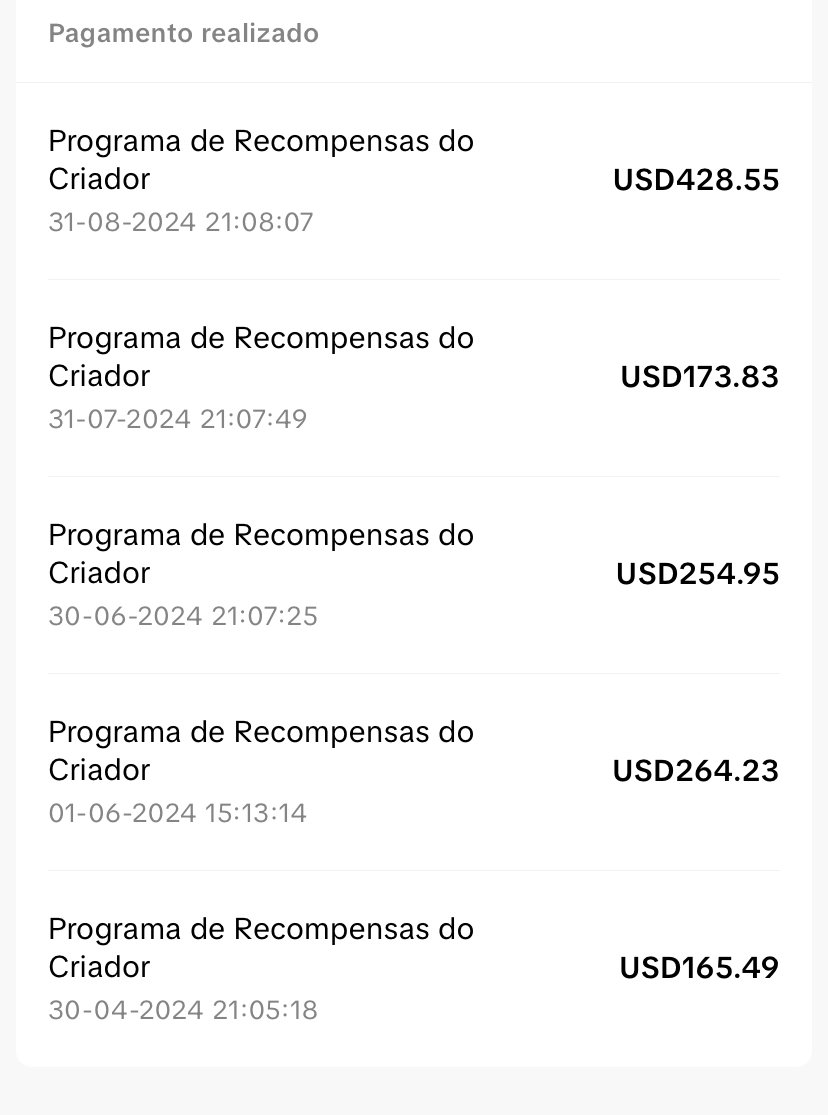View the 31-07-2024 payment of USD173.83
This screenshot has height=1115, width=828.
pyautogui.click(x=413, y=377)
